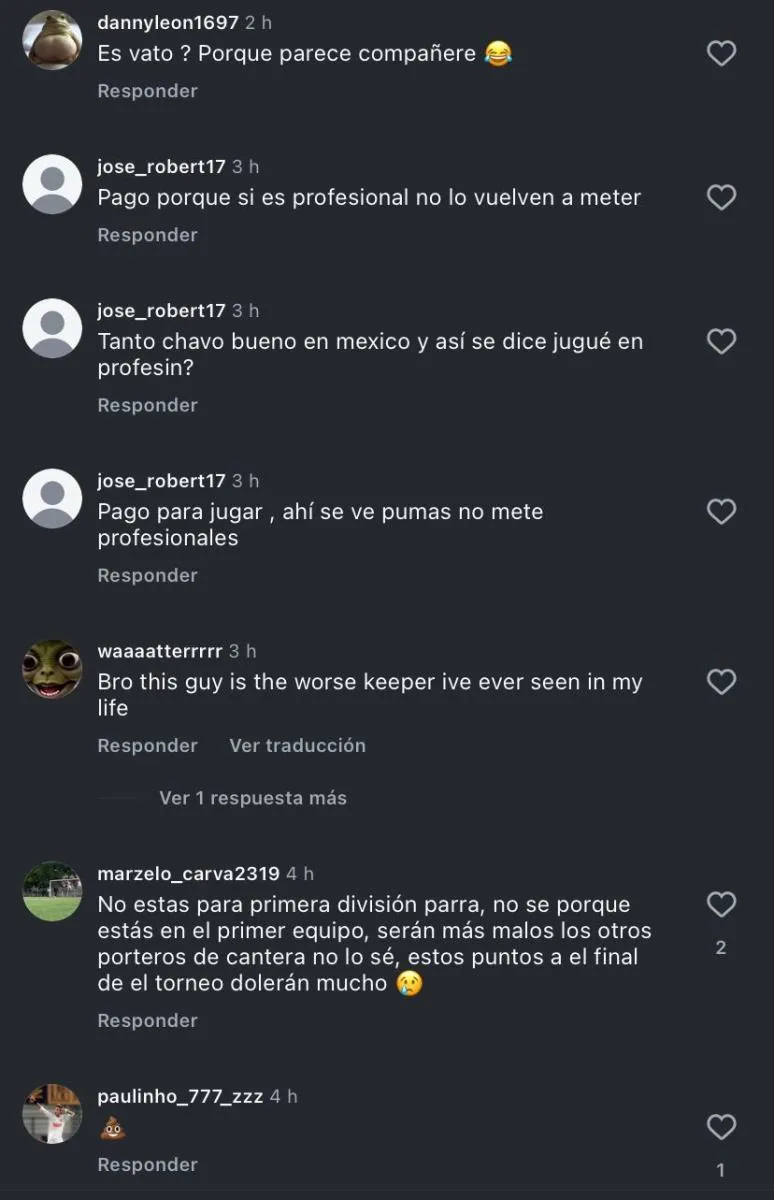Like marzelo_carva2319's comment

721,906
